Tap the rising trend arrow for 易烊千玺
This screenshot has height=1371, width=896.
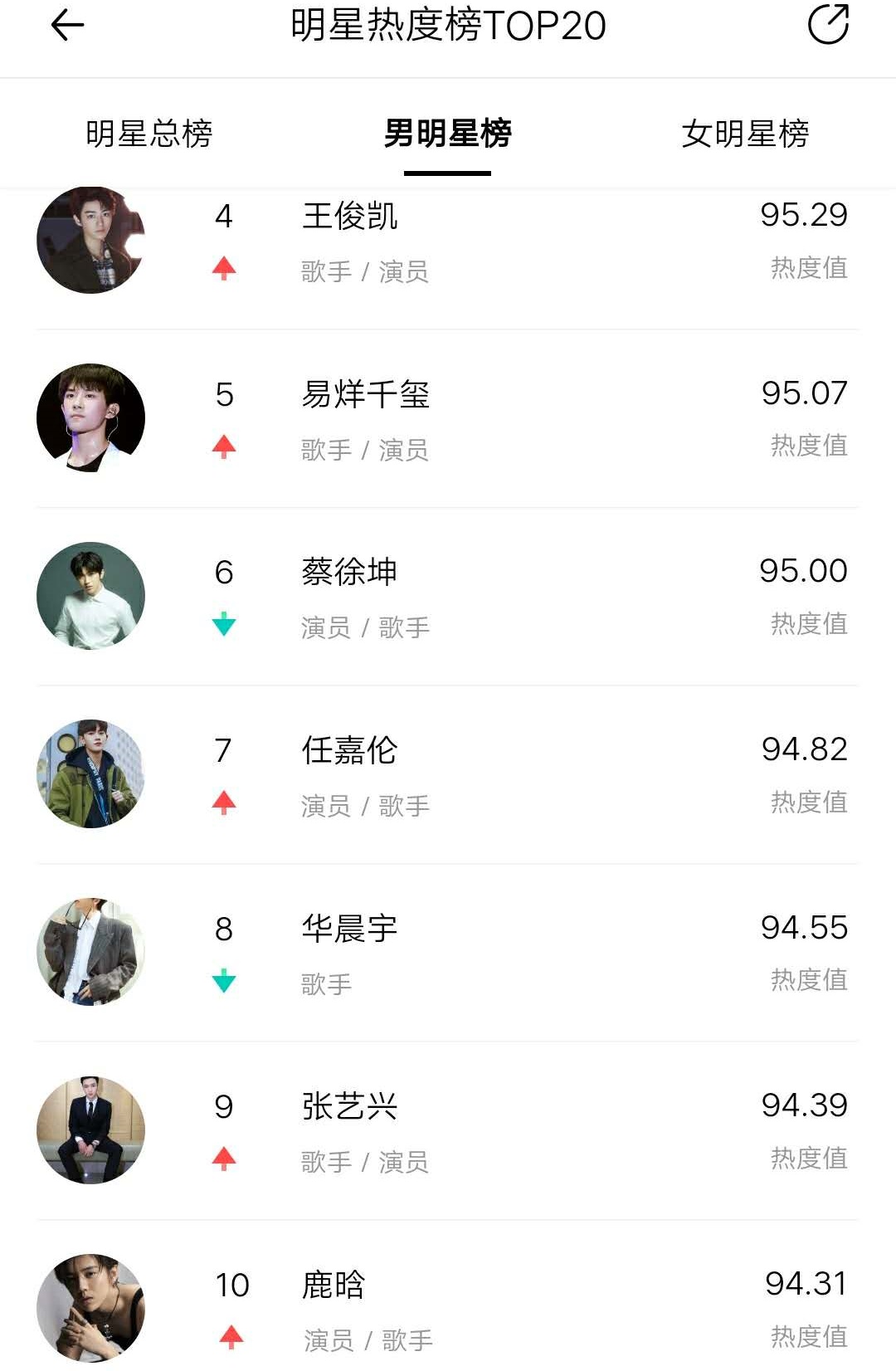point(222,447)
